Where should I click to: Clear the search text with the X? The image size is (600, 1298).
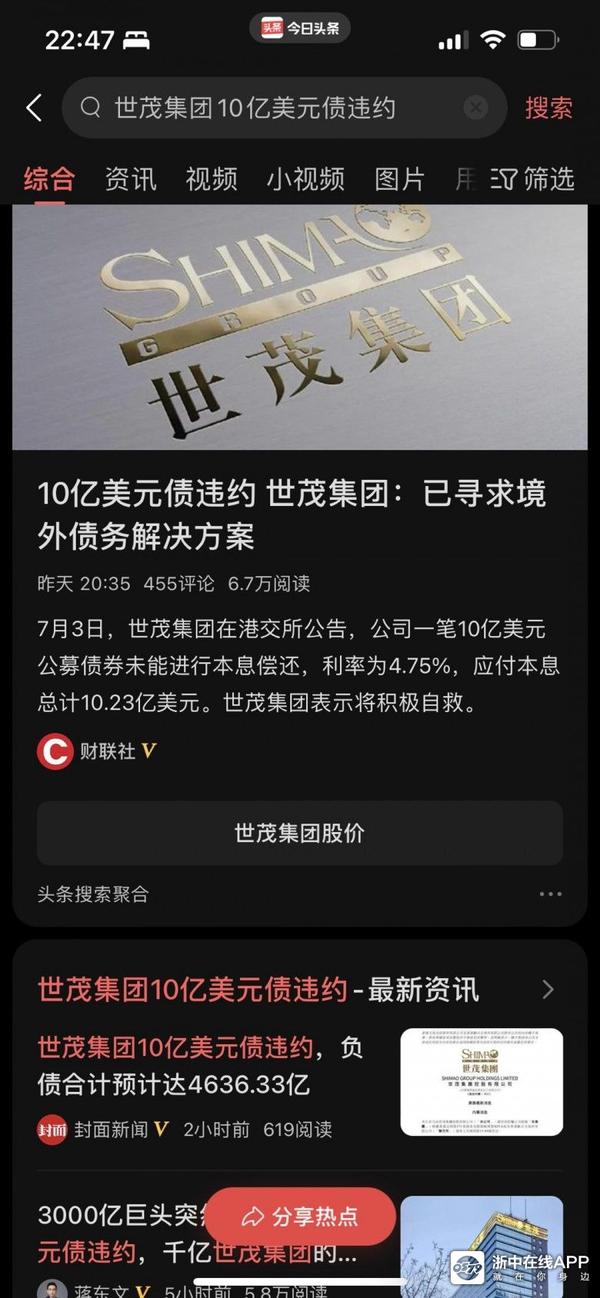(x=476, y=108)
